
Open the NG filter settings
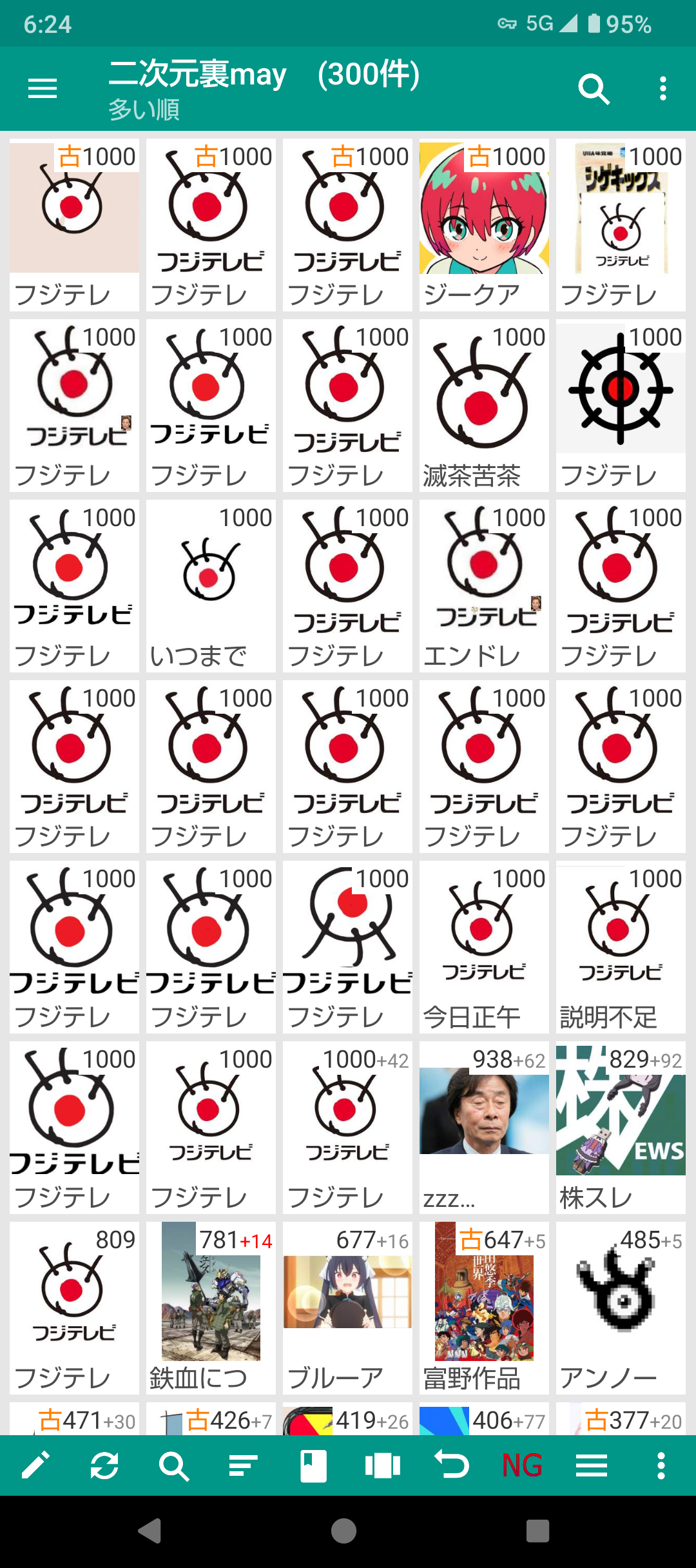[x=522, y=1465]
